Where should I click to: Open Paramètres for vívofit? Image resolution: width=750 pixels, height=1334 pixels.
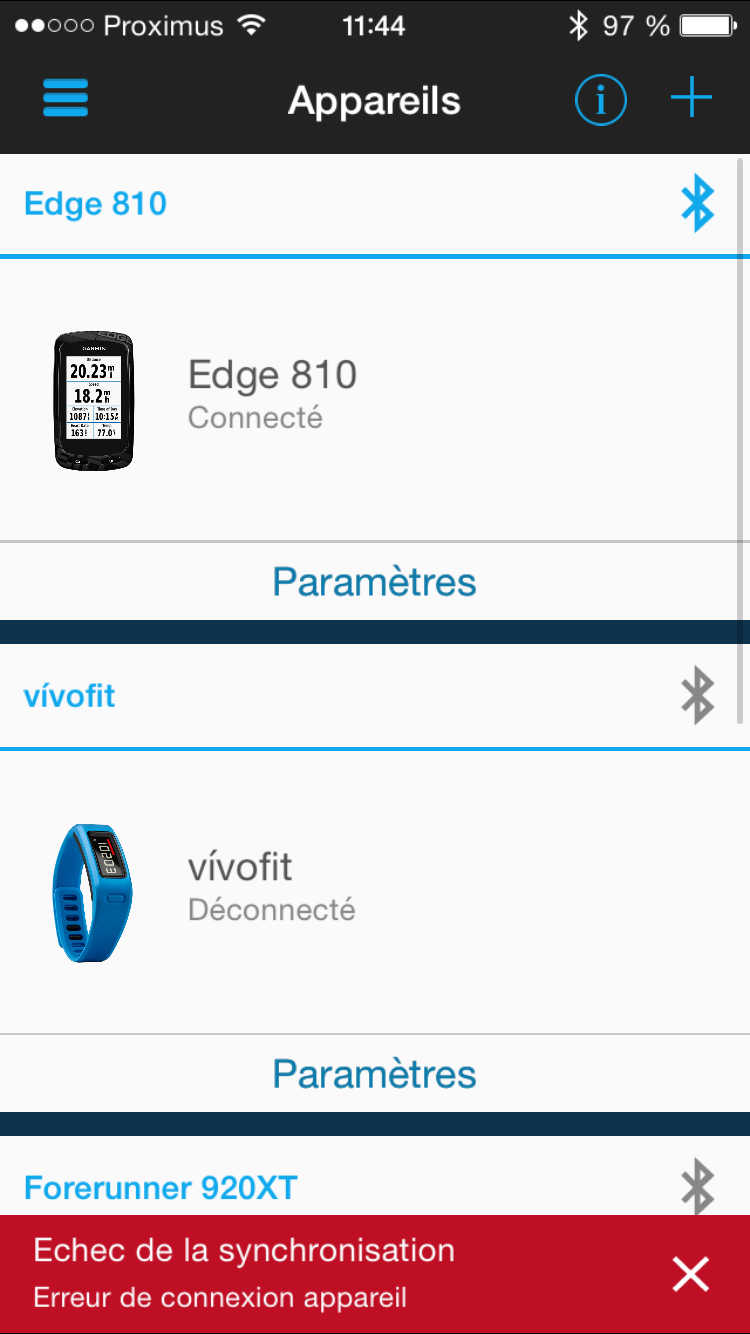(374, 1074)
